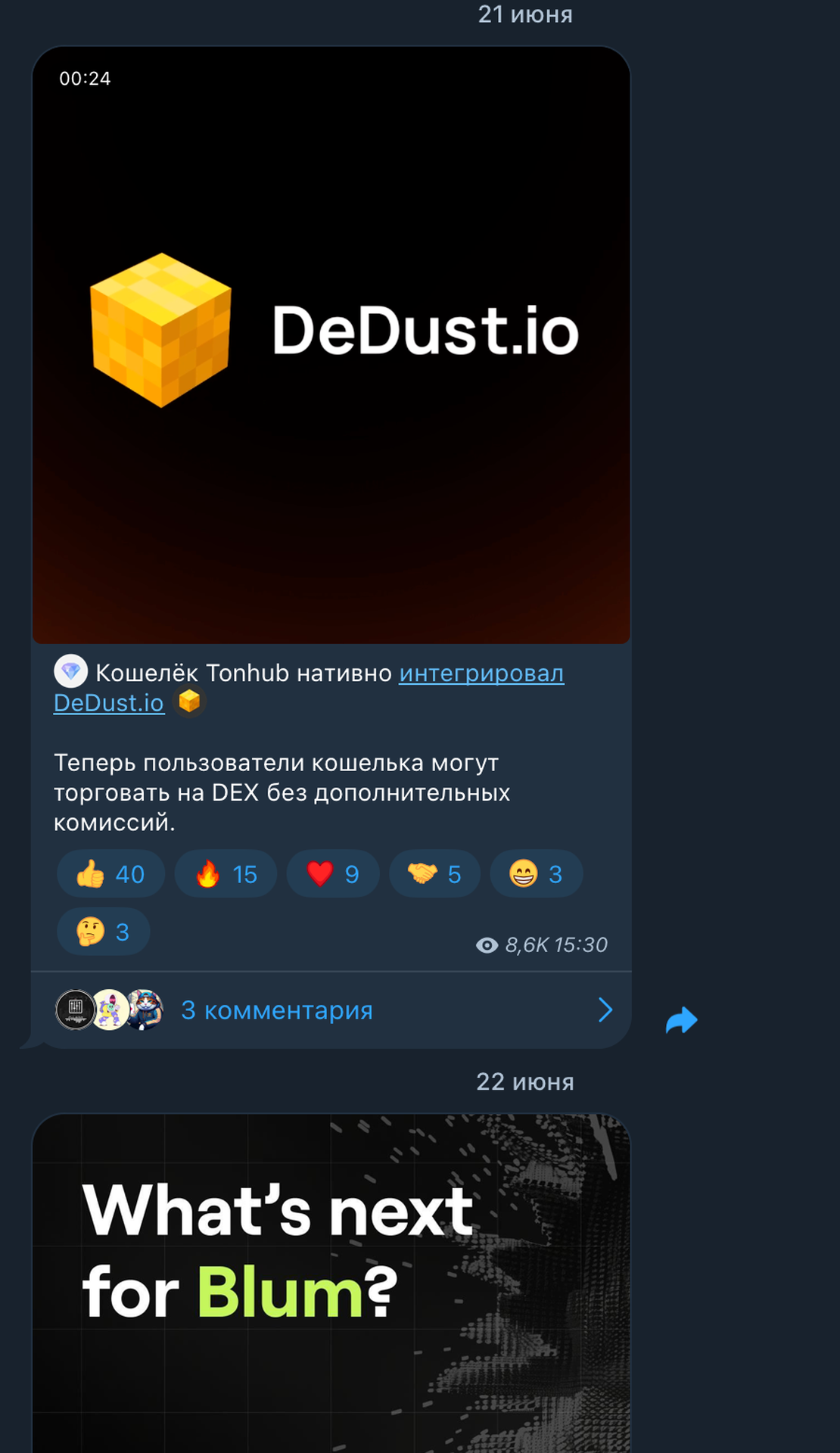The width and height of the screenshot is (840, 1453).
Task: Tap the grinning face reaction
Action: (x=536, y=874)
